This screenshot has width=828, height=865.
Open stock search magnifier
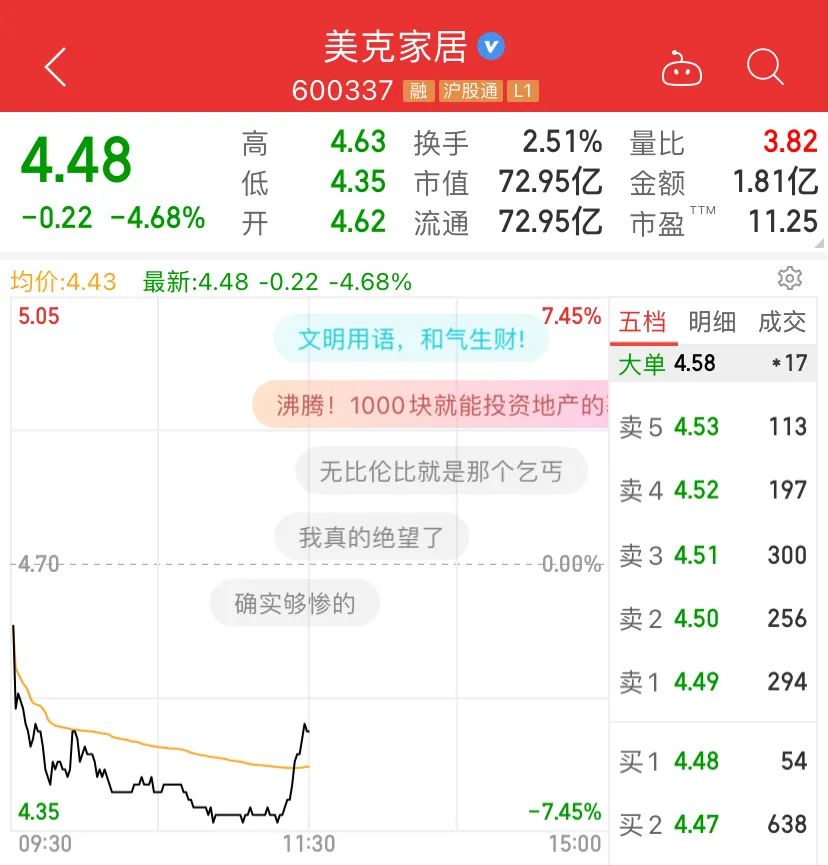(765, 68)
